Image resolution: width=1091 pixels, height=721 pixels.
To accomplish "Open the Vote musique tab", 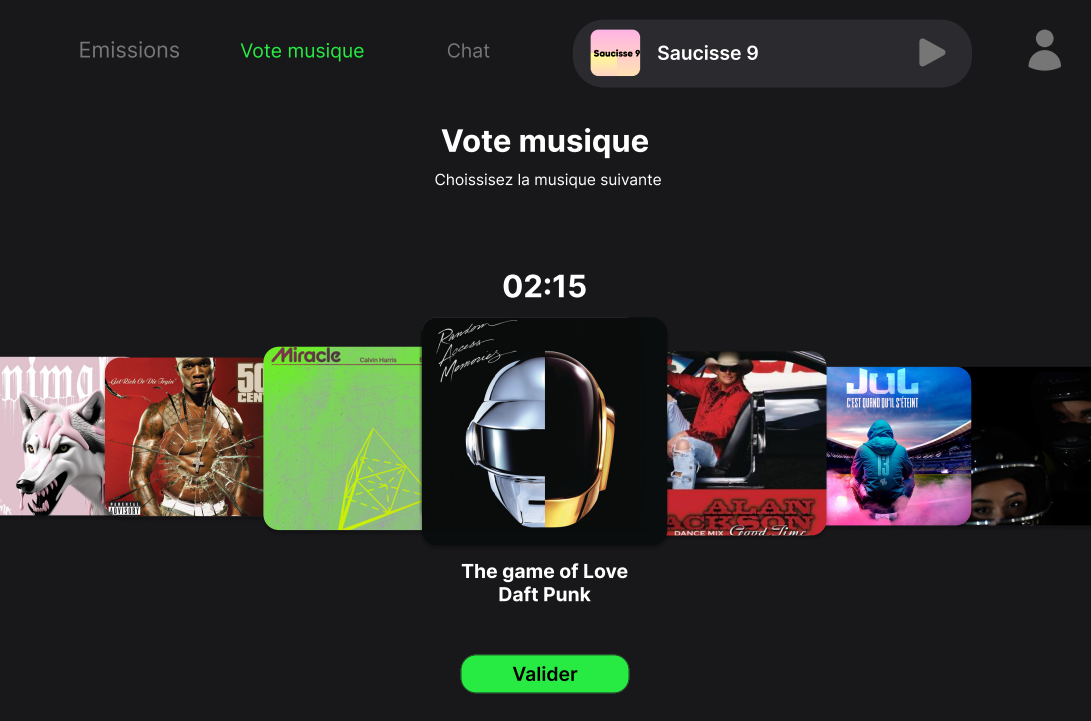I will coord(302,50).
